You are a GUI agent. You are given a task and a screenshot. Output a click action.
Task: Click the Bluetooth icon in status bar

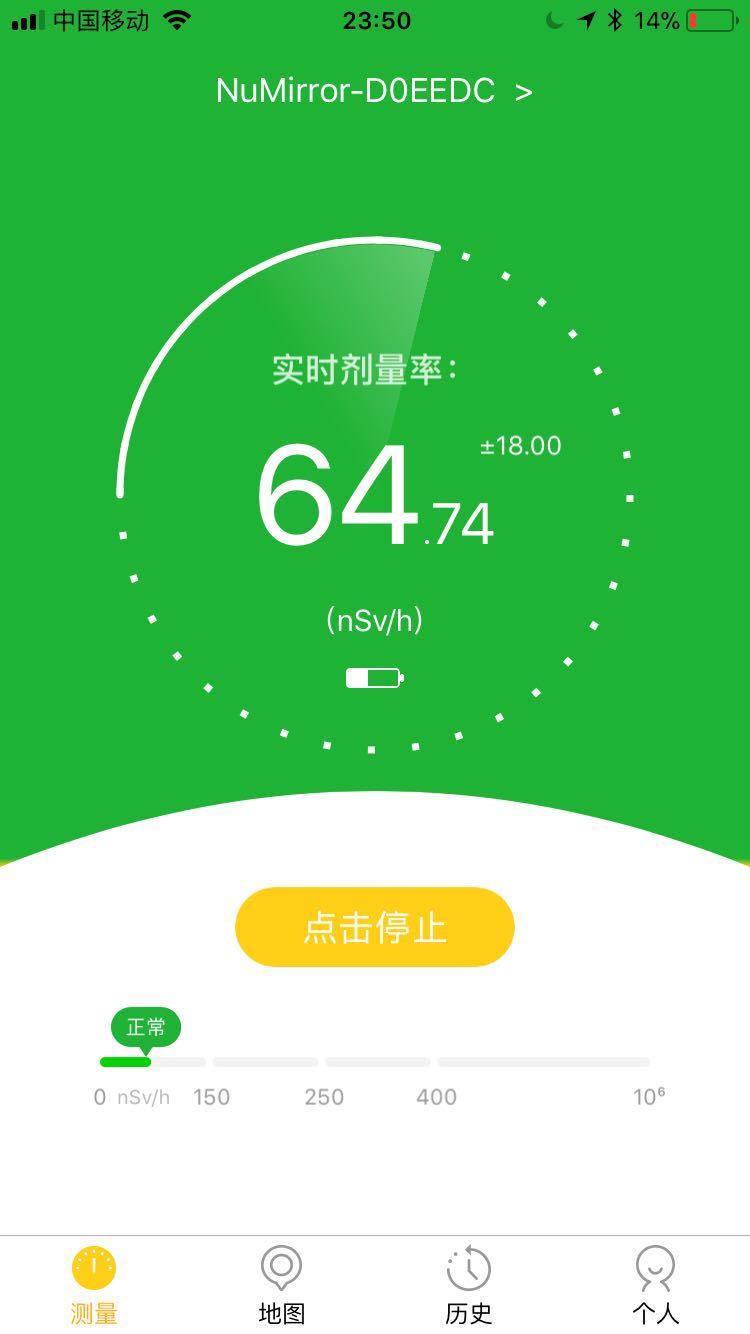(616, 18)
